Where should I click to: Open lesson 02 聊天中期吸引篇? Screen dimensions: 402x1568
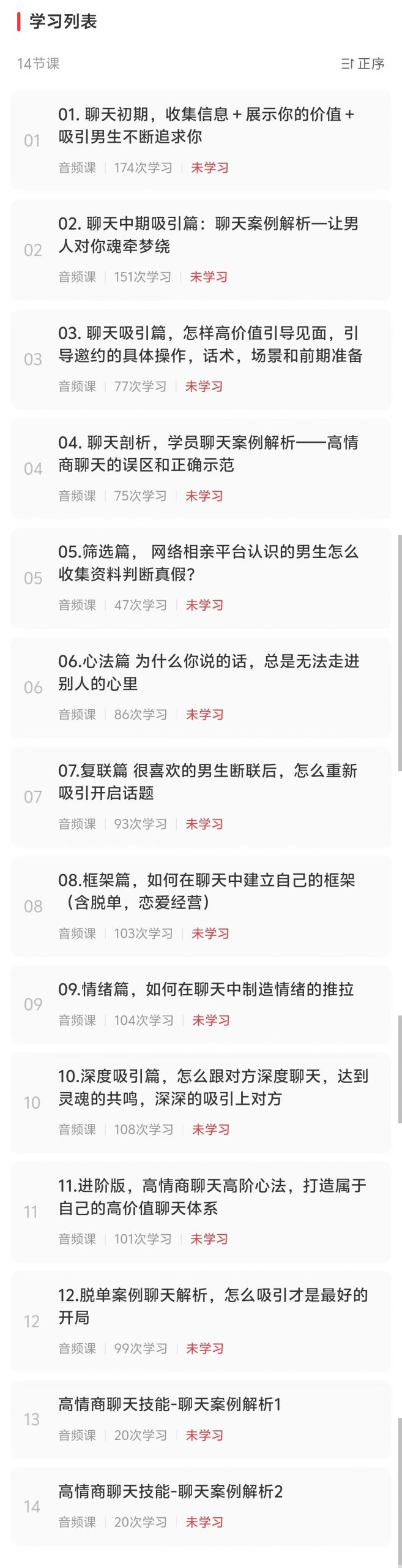pyautogui.click(x=208, y=235)
